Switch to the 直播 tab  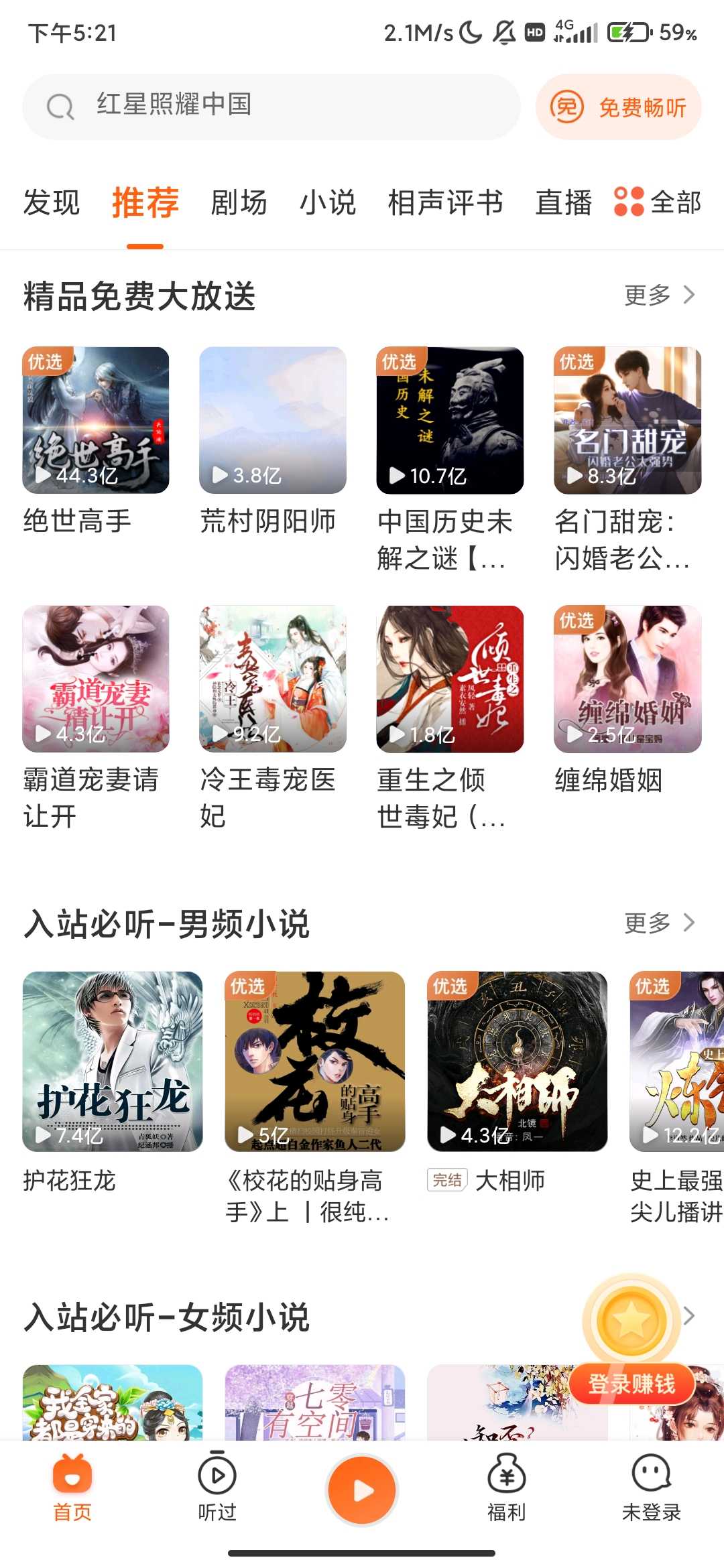tap(564, 202)
